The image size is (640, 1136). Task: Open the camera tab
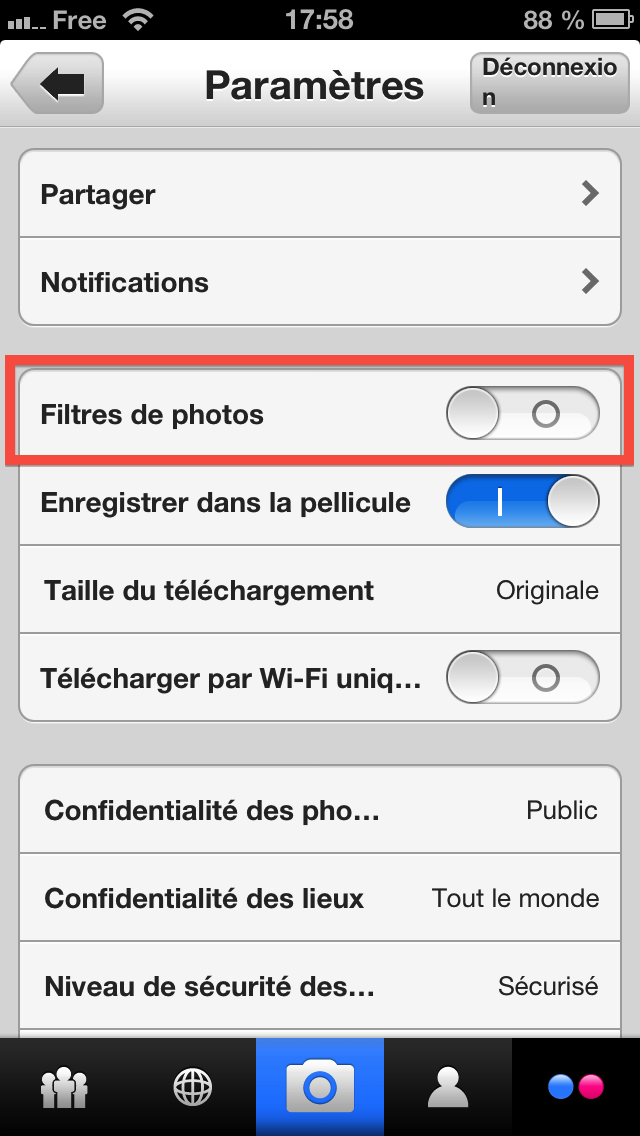click(x=320, y=1087)
